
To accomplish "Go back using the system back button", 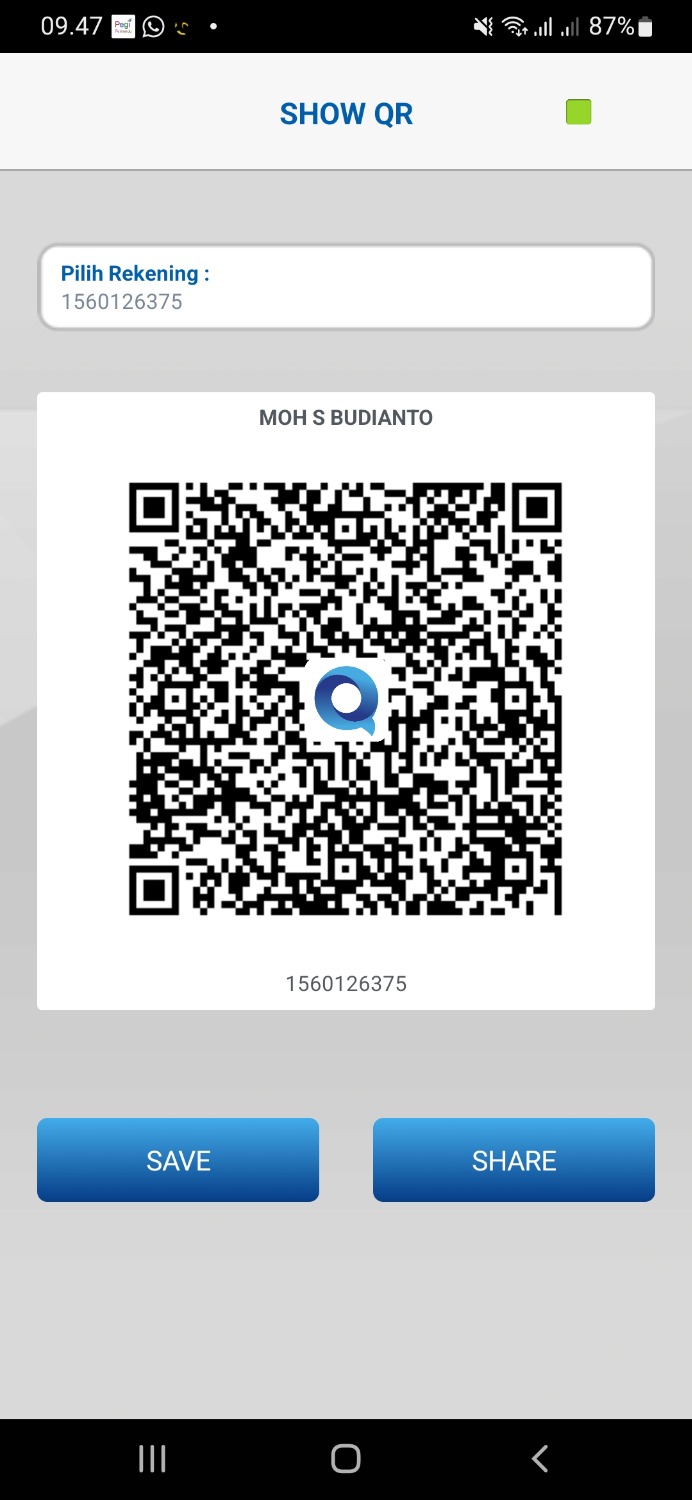I will point(540,1459).
